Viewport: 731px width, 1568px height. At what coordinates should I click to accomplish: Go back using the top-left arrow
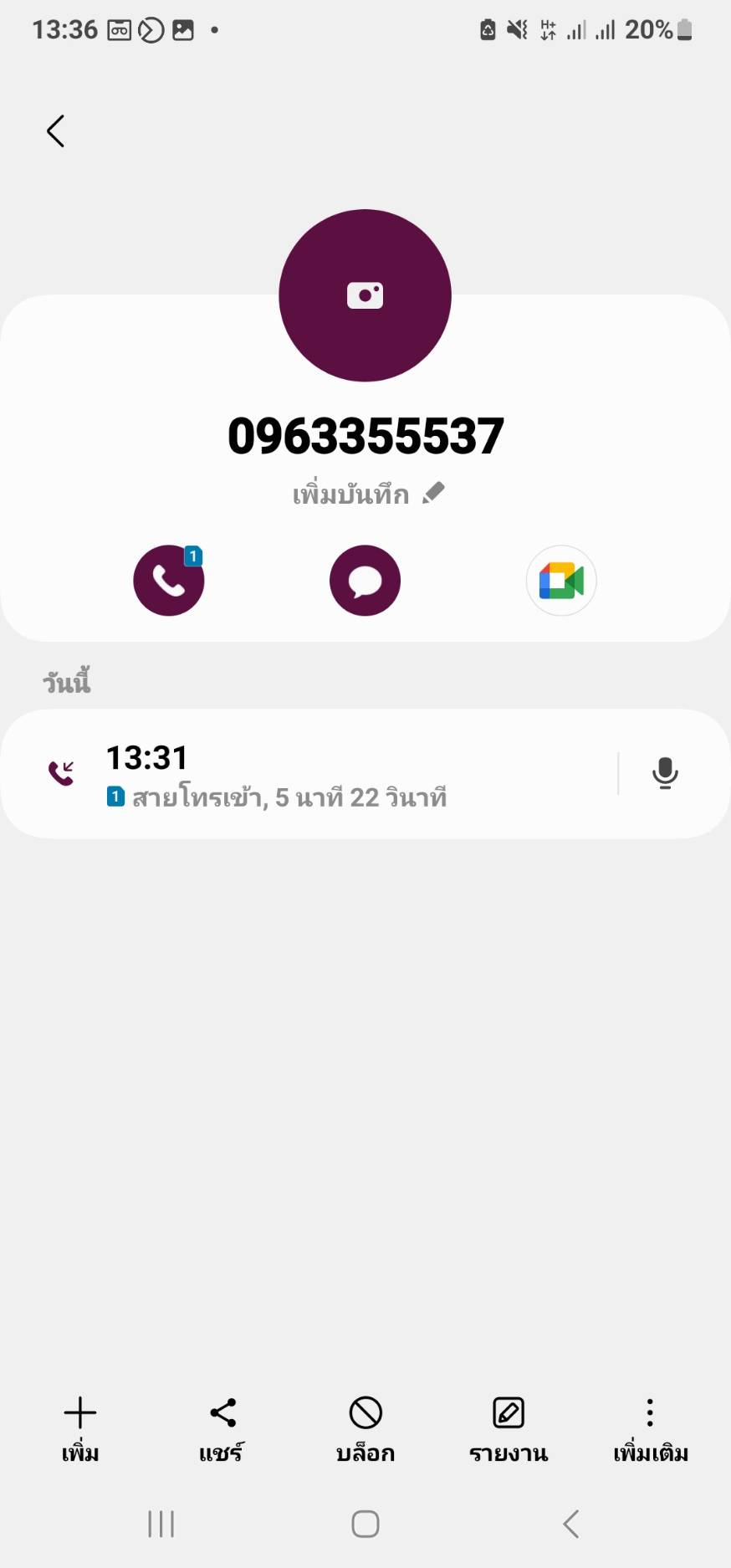click(x=55, y=131)
